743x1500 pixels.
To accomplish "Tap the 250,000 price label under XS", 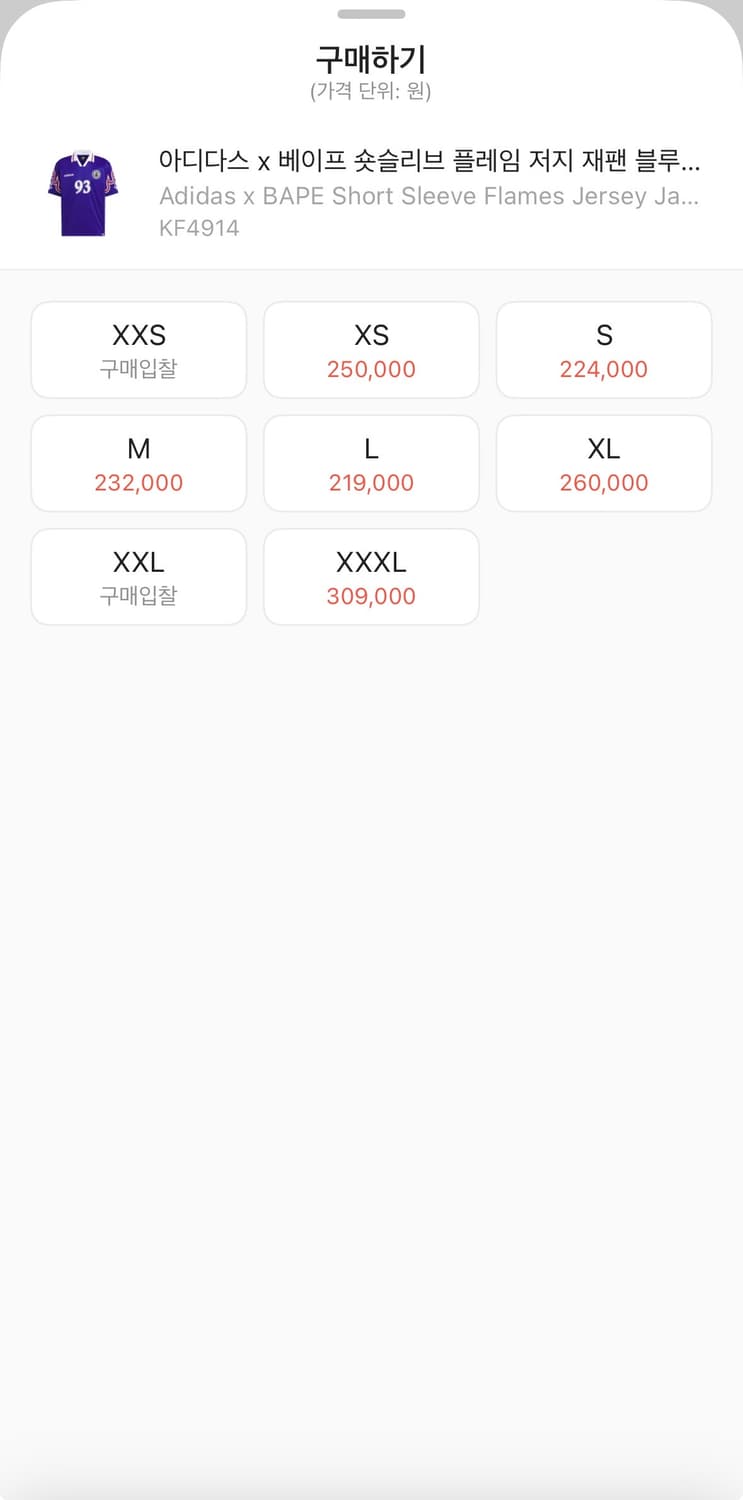I will click(x=371, y=369).
